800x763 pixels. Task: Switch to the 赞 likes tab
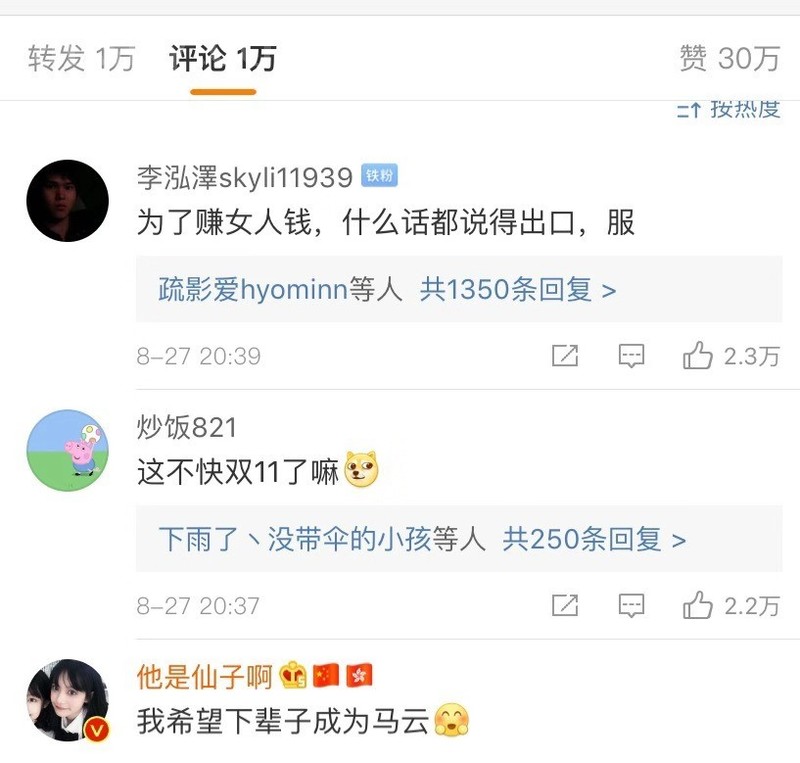729,59
